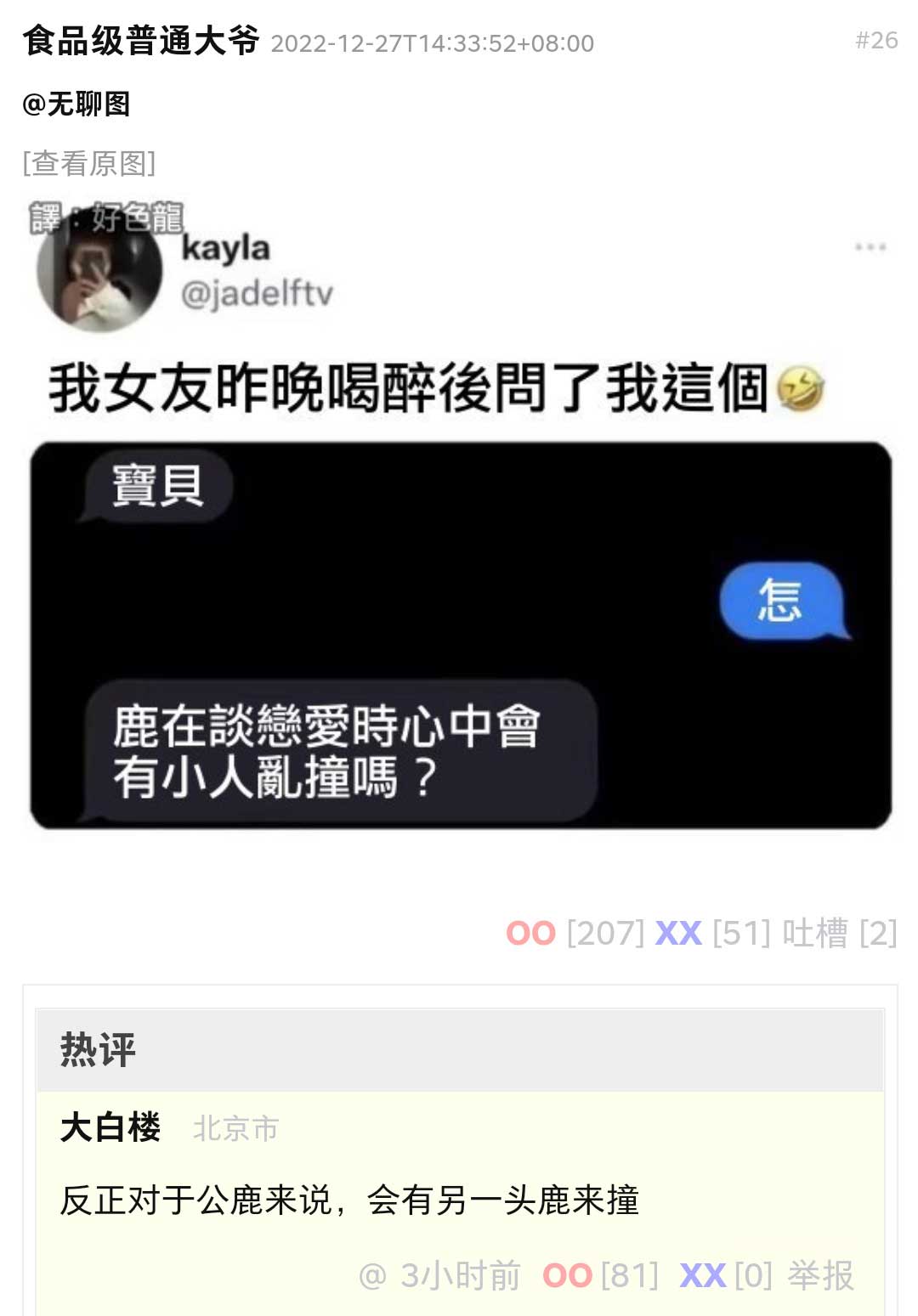The height and width of the screenshot is (1316, 918).
Task: Upvote 大白楼's hot comment with OO
Action: coord(567,1276)
